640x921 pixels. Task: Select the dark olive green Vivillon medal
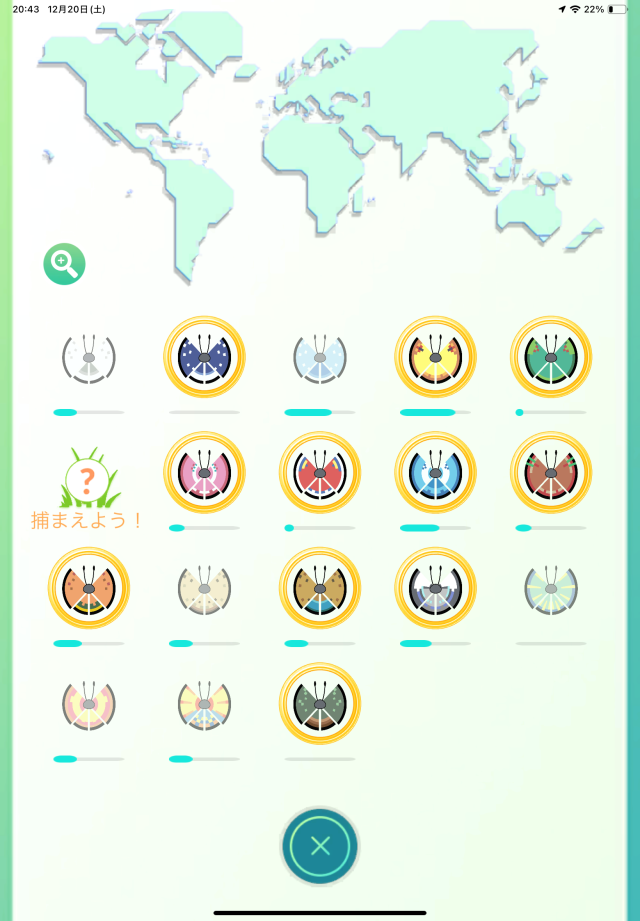[320, 703]
